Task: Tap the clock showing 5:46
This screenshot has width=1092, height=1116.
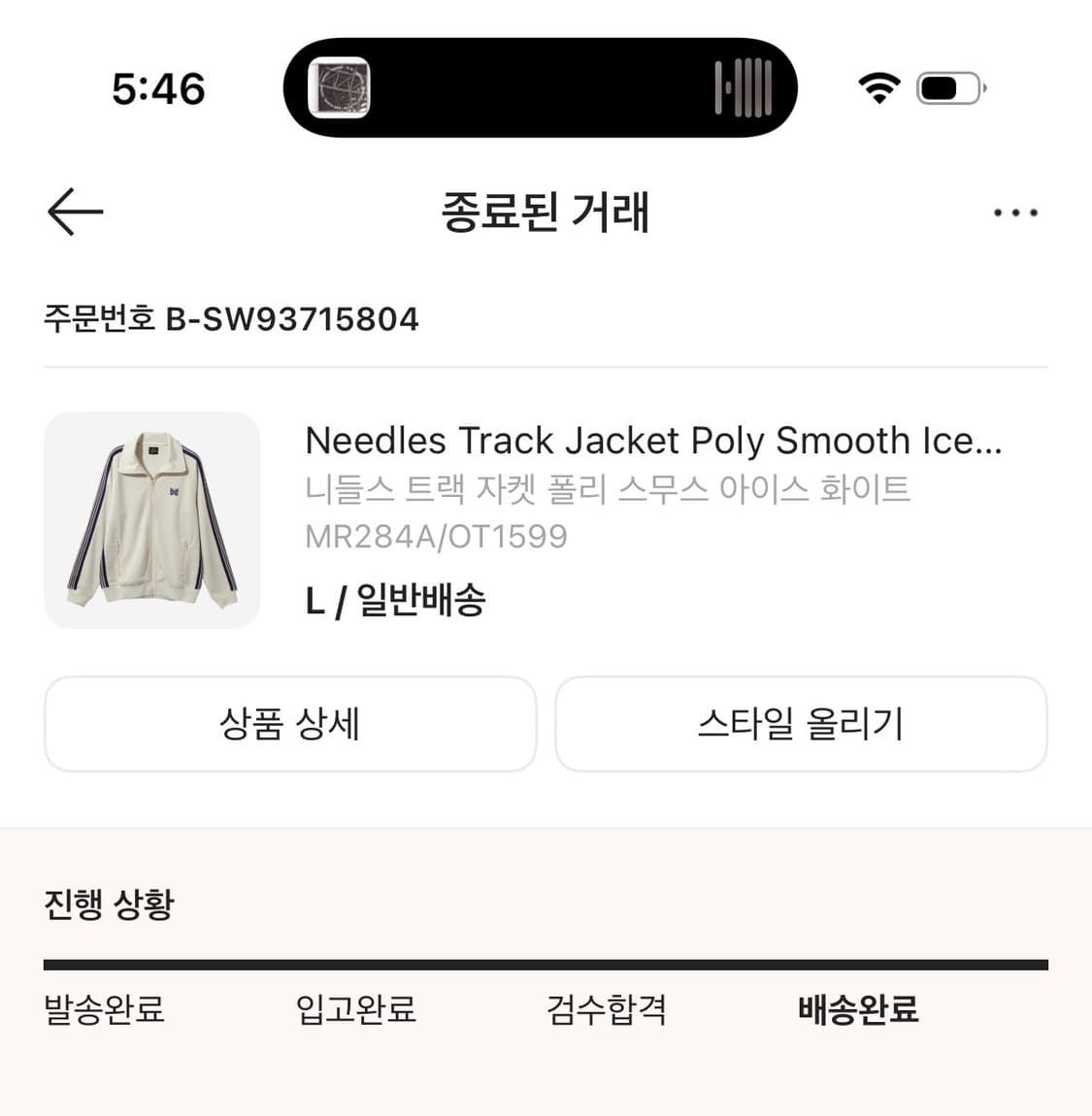Action: point(158,87)
